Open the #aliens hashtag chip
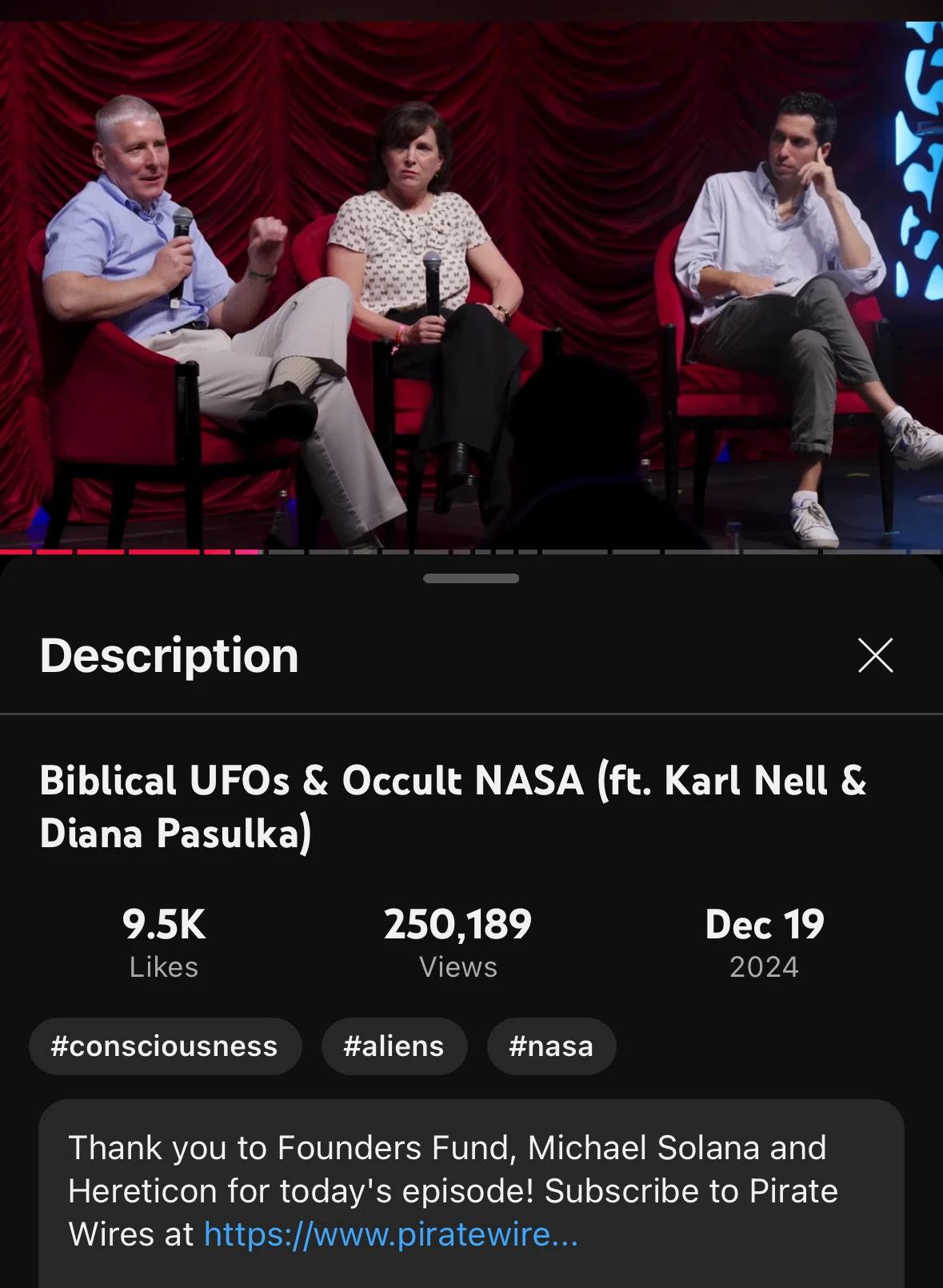The height and width of the screenshot is (1288, 943). 394,1046
